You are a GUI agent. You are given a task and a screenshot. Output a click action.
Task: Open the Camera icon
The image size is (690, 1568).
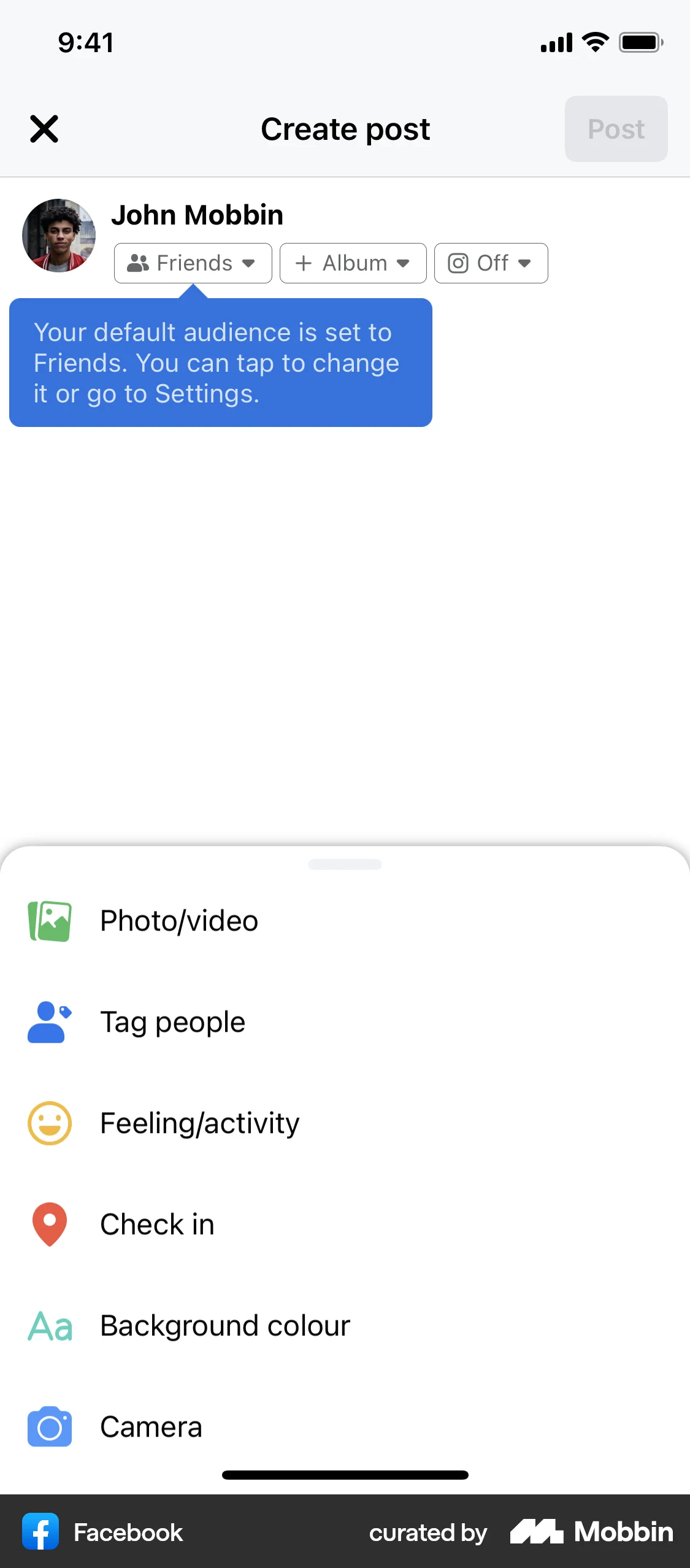[50, 1427]
